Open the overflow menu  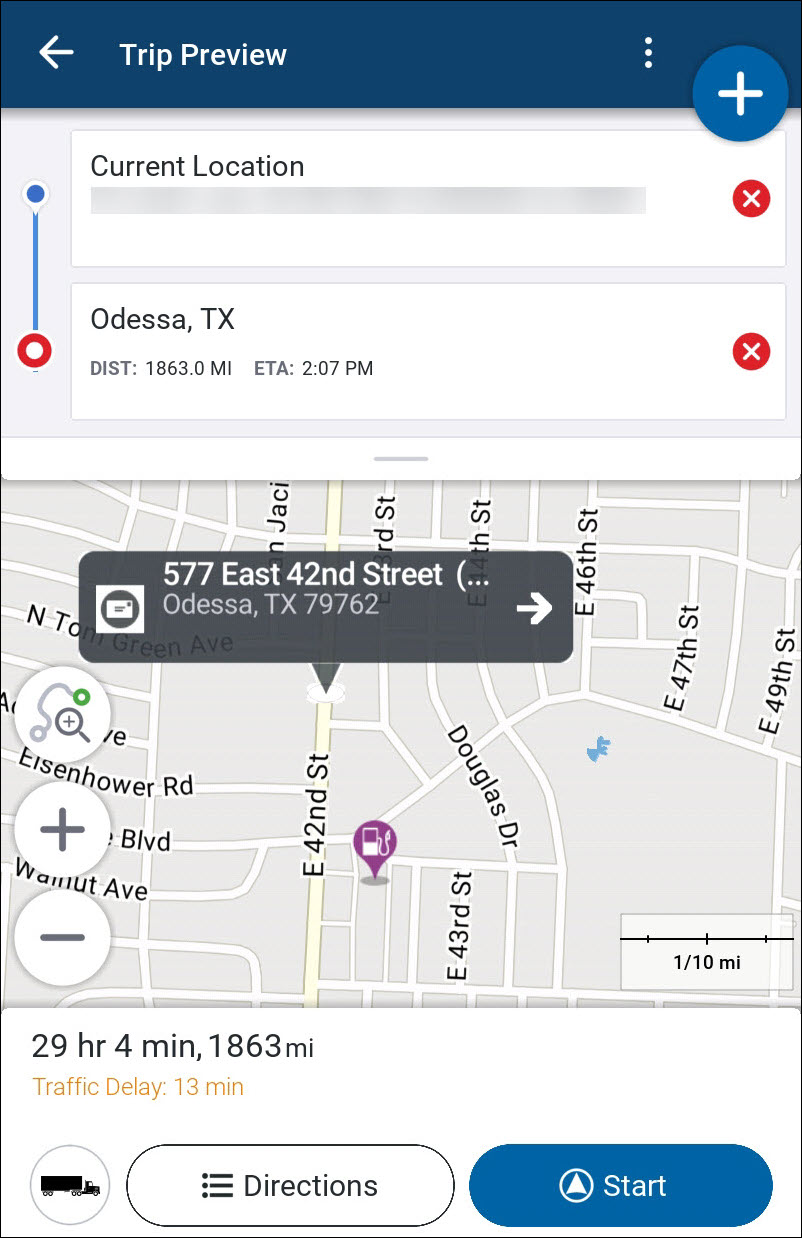(x=649, y=53)
